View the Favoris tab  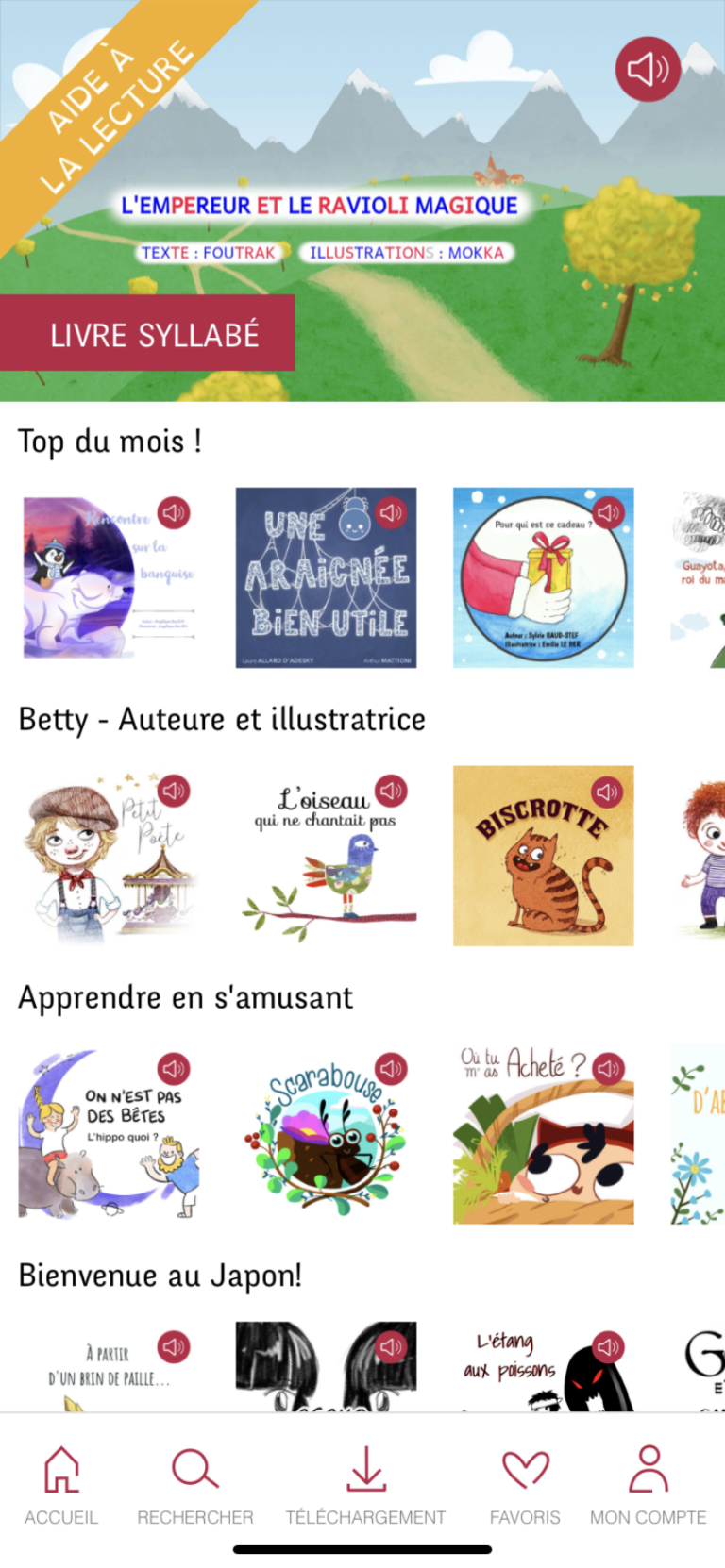click(525, 1485)
